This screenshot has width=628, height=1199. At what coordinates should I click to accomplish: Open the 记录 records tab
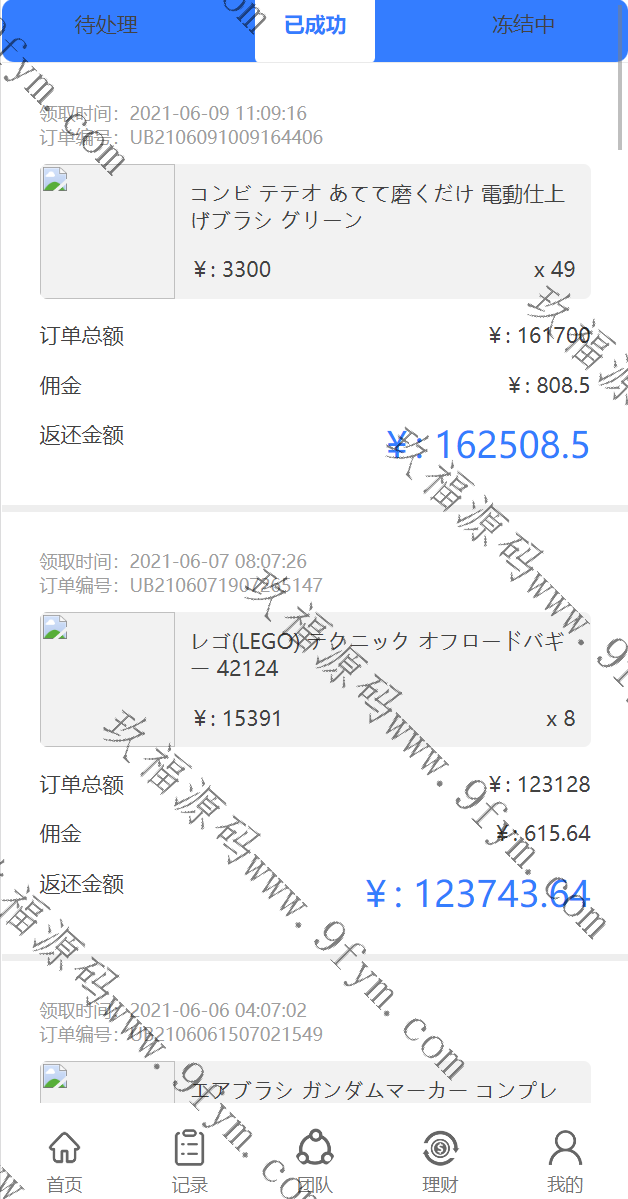(190, 1161)
